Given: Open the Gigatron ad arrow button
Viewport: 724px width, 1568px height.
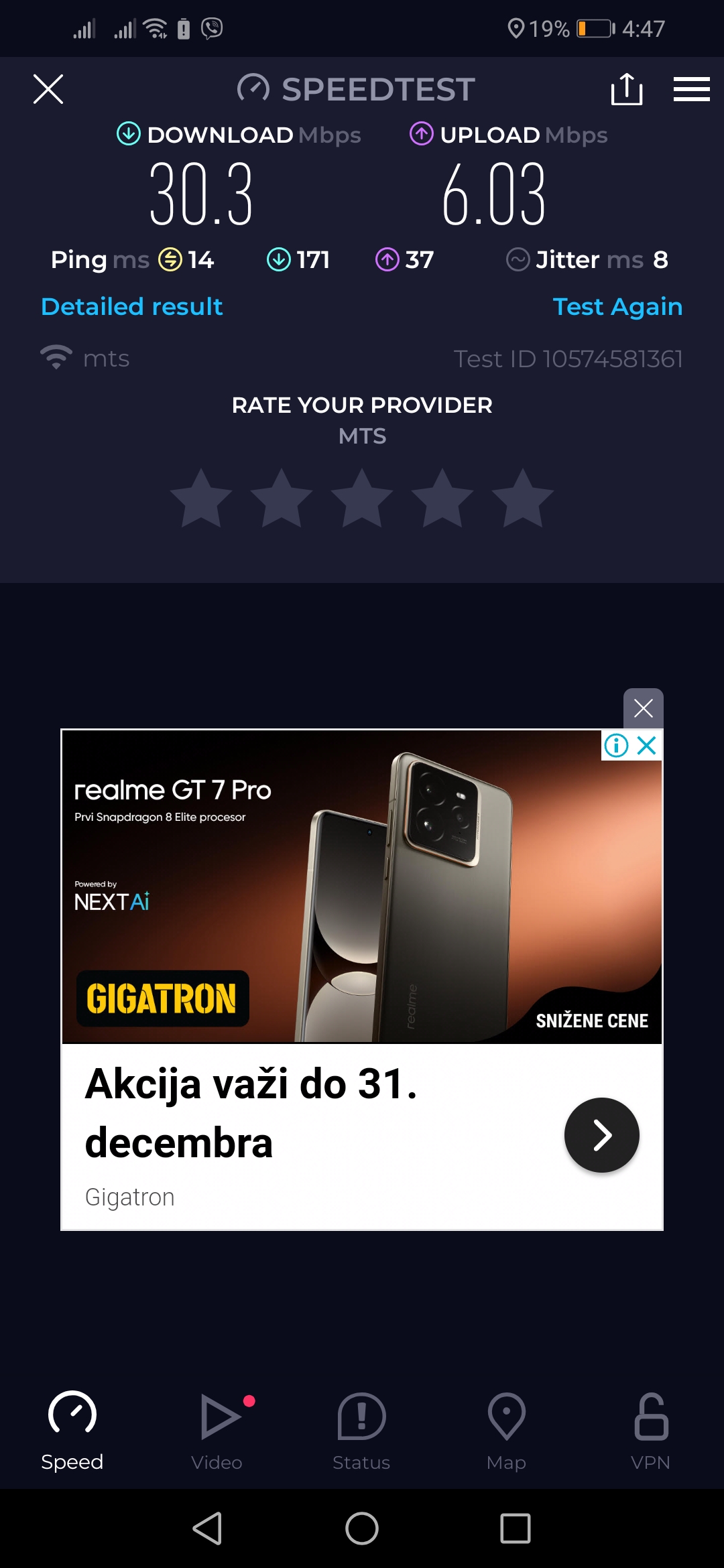Looking at the screenshot, I should 601,1135.
